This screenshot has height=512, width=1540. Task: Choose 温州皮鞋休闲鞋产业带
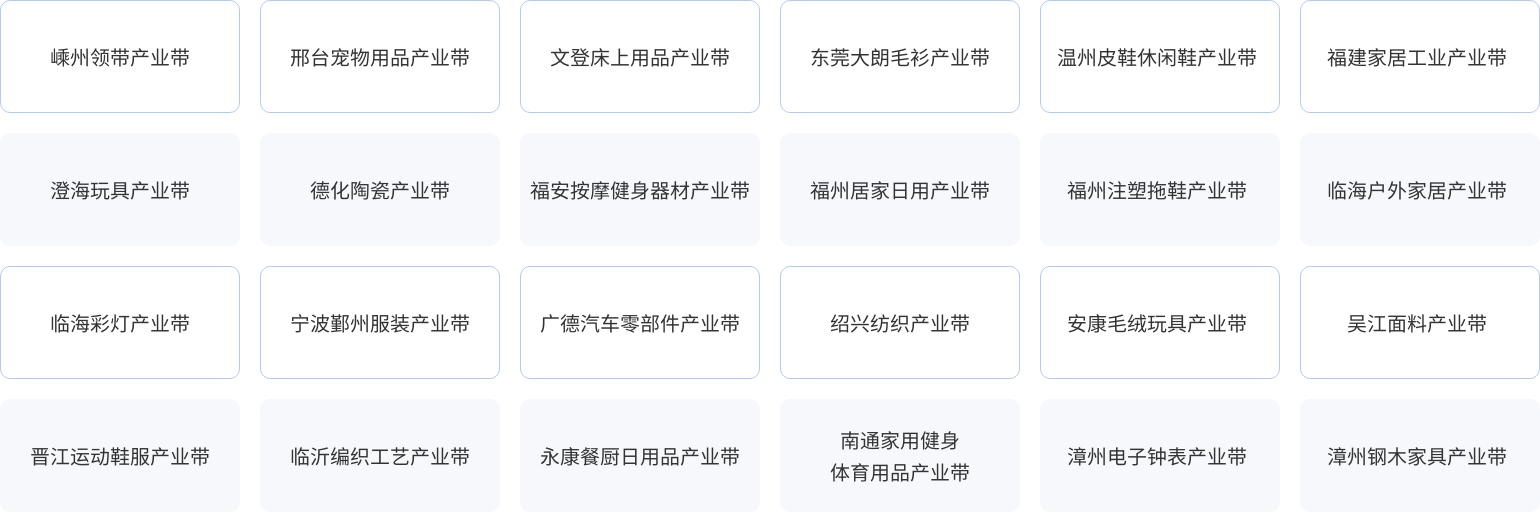[x=1160, y=57]
